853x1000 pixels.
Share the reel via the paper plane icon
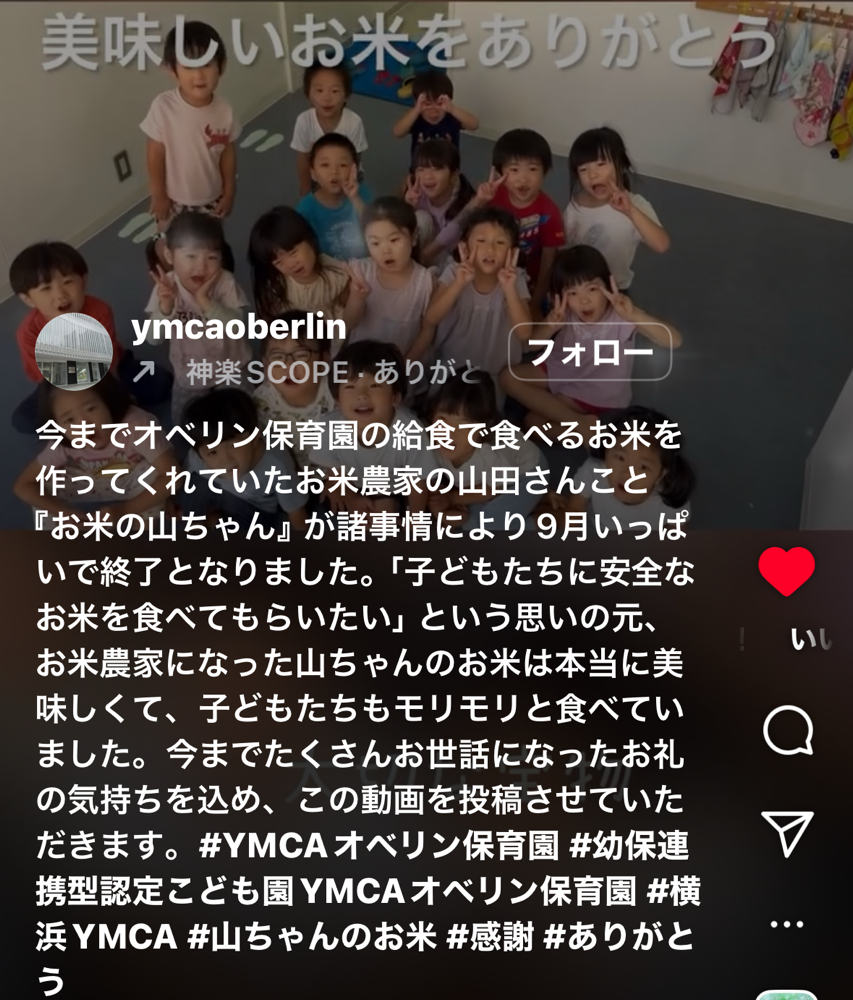[787, 832]
